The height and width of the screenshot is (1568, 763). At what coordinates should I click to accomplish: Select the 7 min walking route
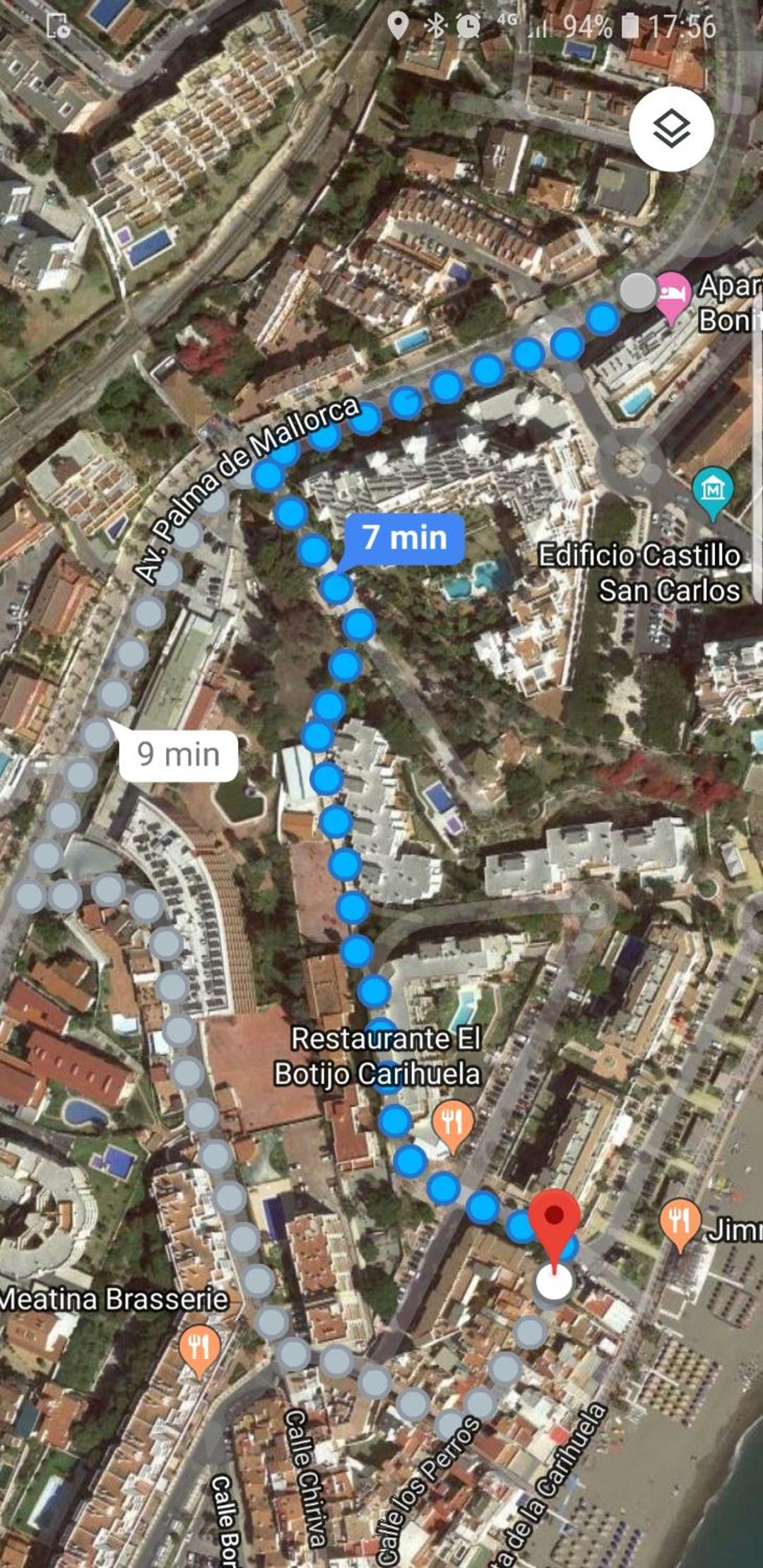(405, 538)
